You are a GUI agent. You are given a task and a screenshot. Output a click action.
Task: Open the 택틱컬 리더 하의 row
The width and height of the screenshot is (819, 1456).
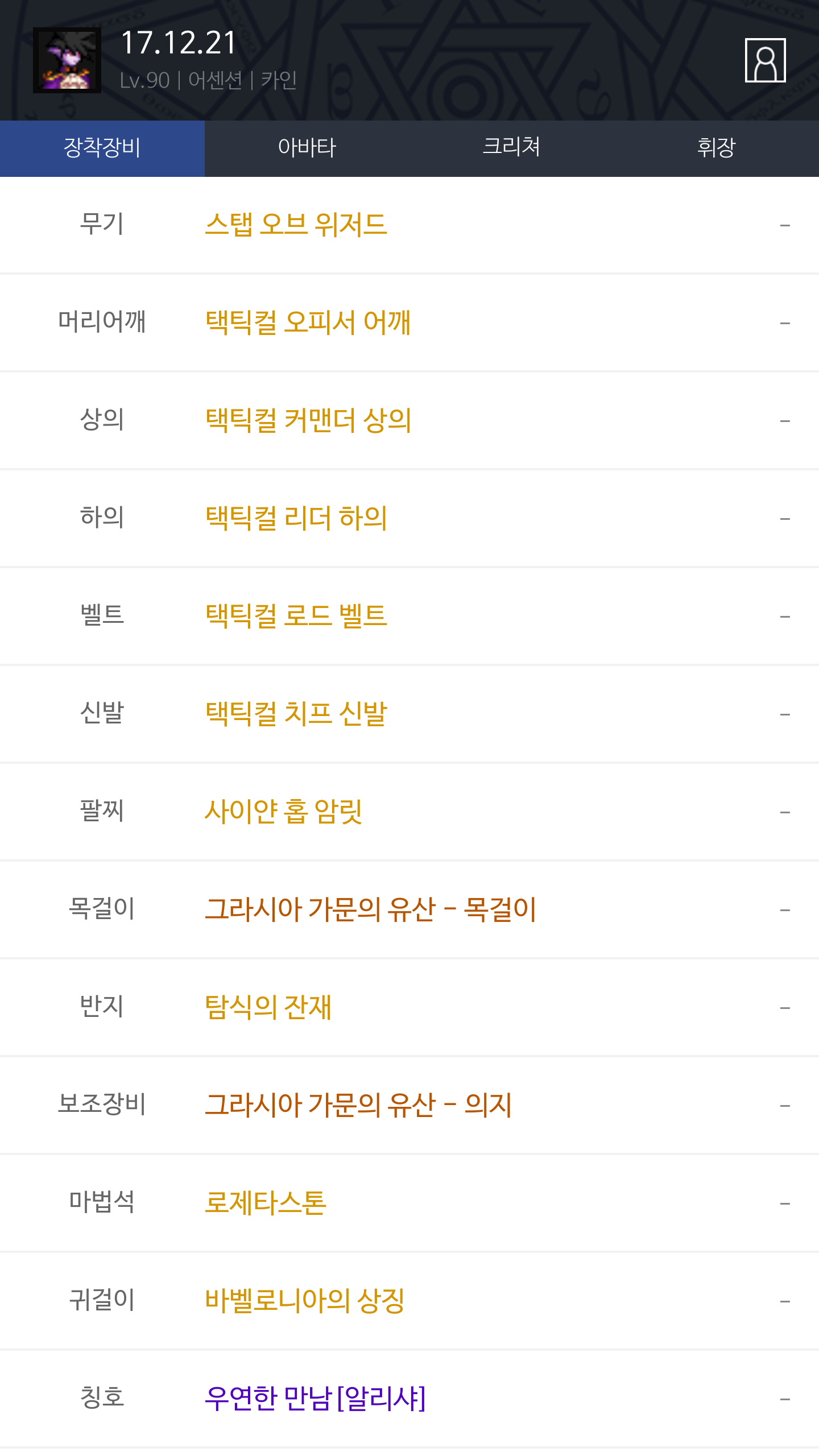point(409,518)
